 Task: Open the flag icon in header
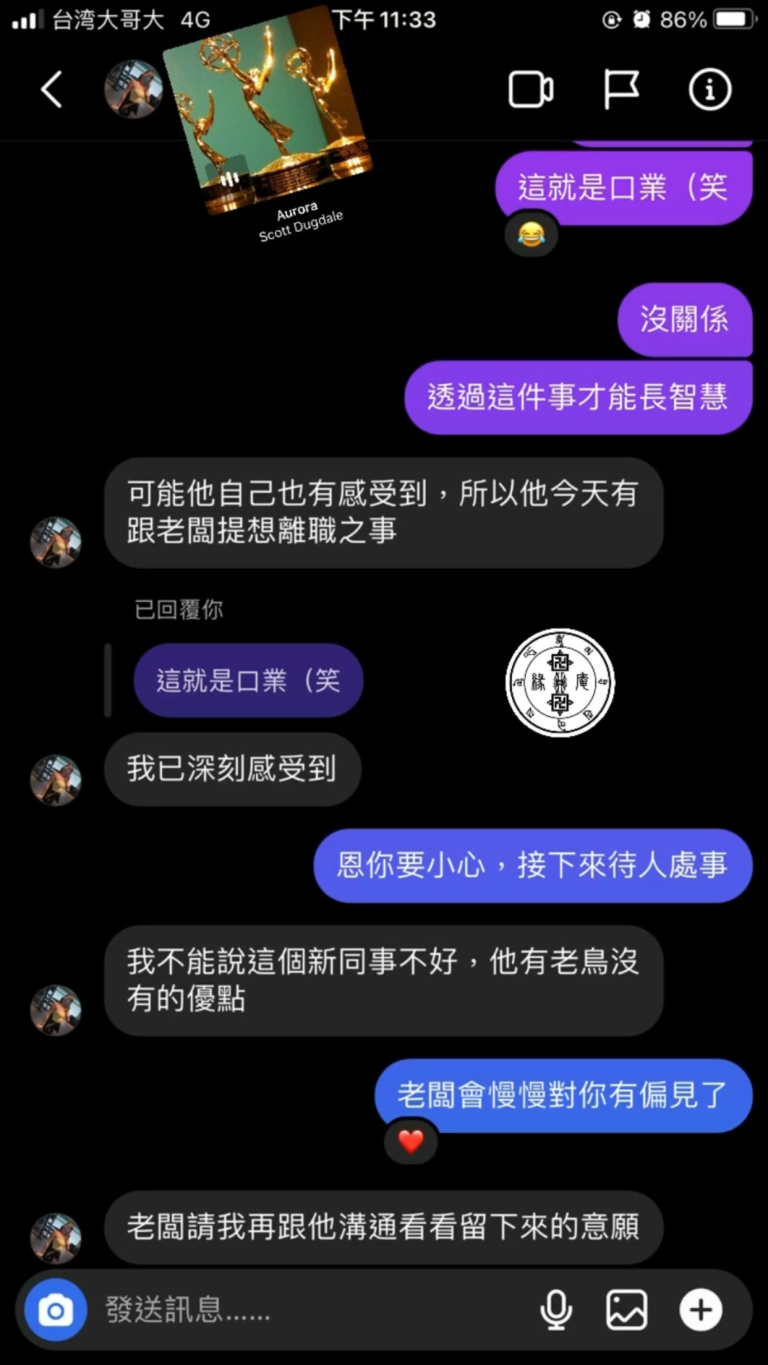(x=621, y=90)
